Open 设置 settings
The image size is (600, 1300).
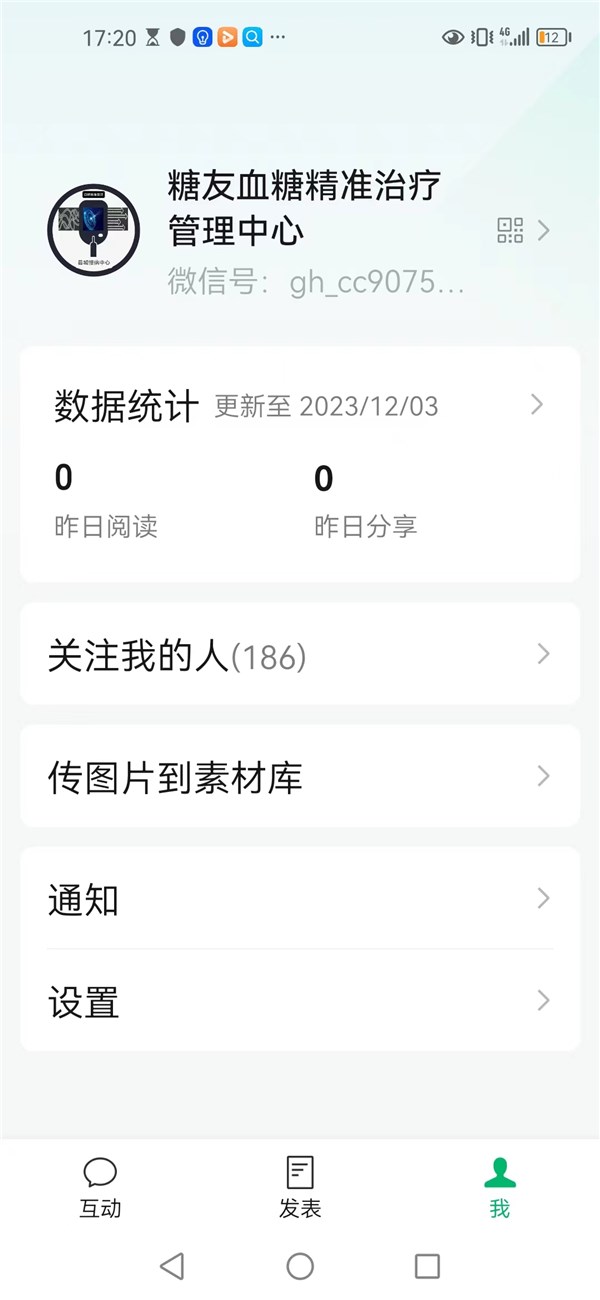tap(300, 1001)
